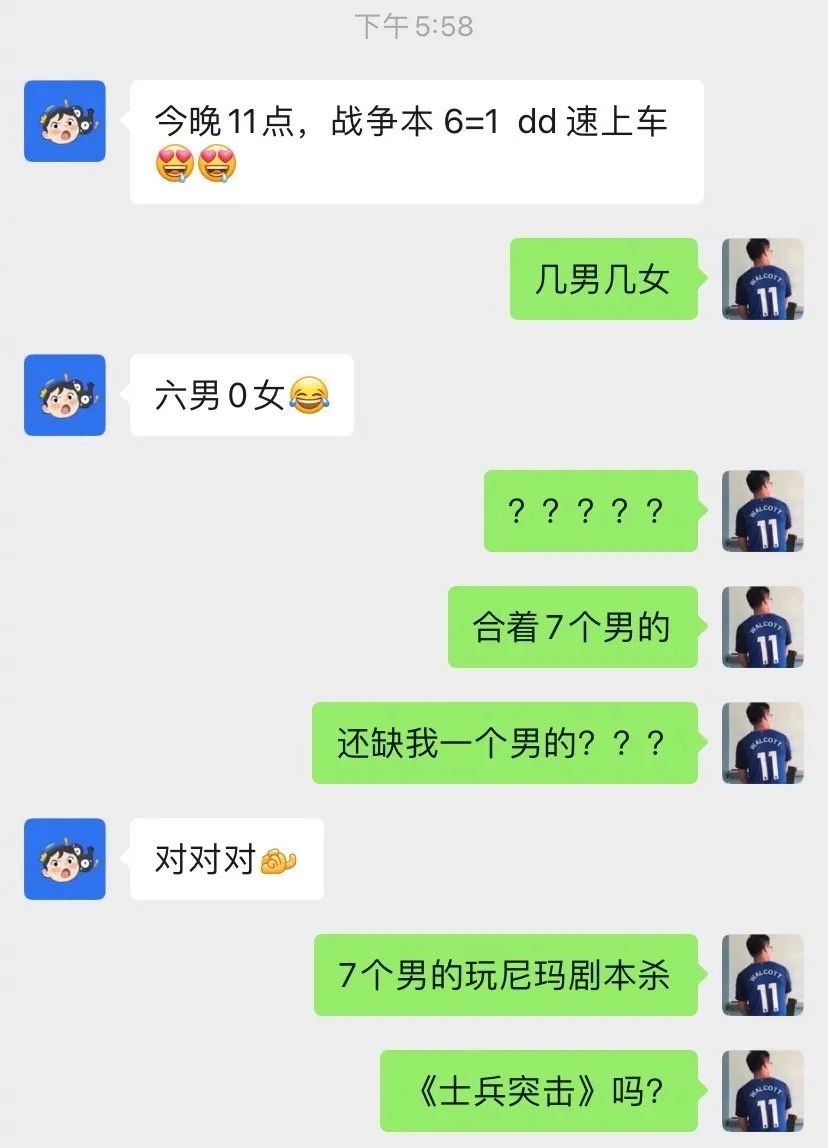The height and width of the screenshot is (1148, 828).
Task: Select the 六男0女 white bubble
Action: [240, 394]
